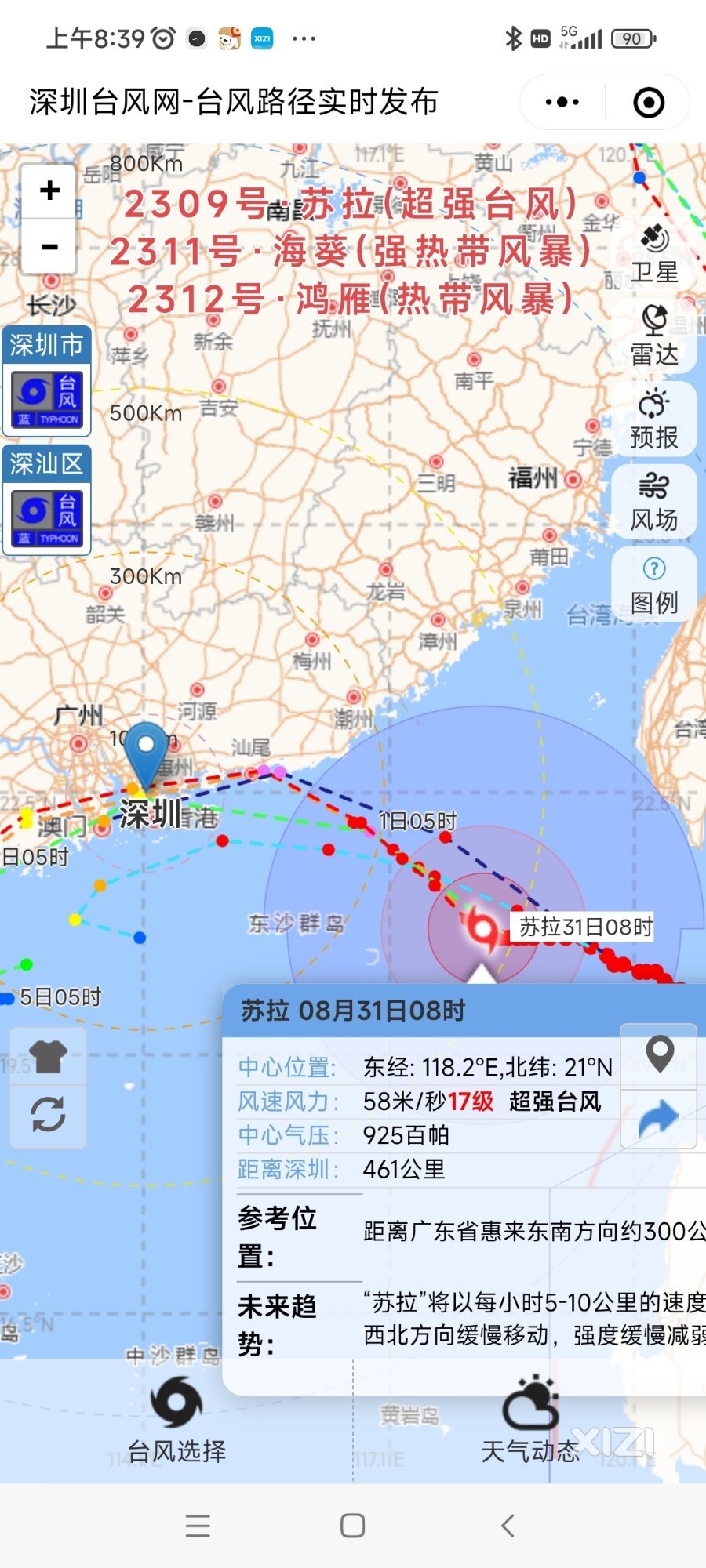Refresh the typhoon data
Viewport: 706px width, 1568px height.
[x=48, y=1114]
